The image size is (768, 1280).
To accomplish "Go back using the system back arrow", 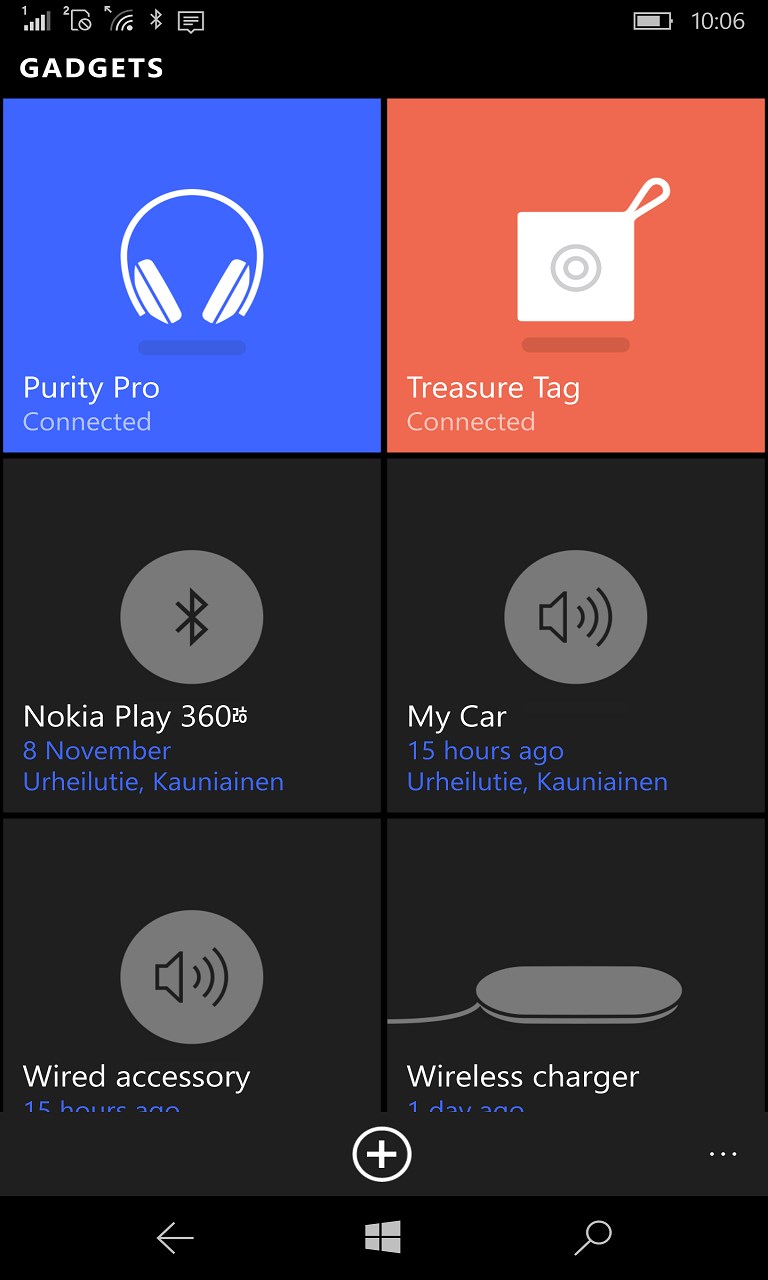I will click(x=175, y=1239).
